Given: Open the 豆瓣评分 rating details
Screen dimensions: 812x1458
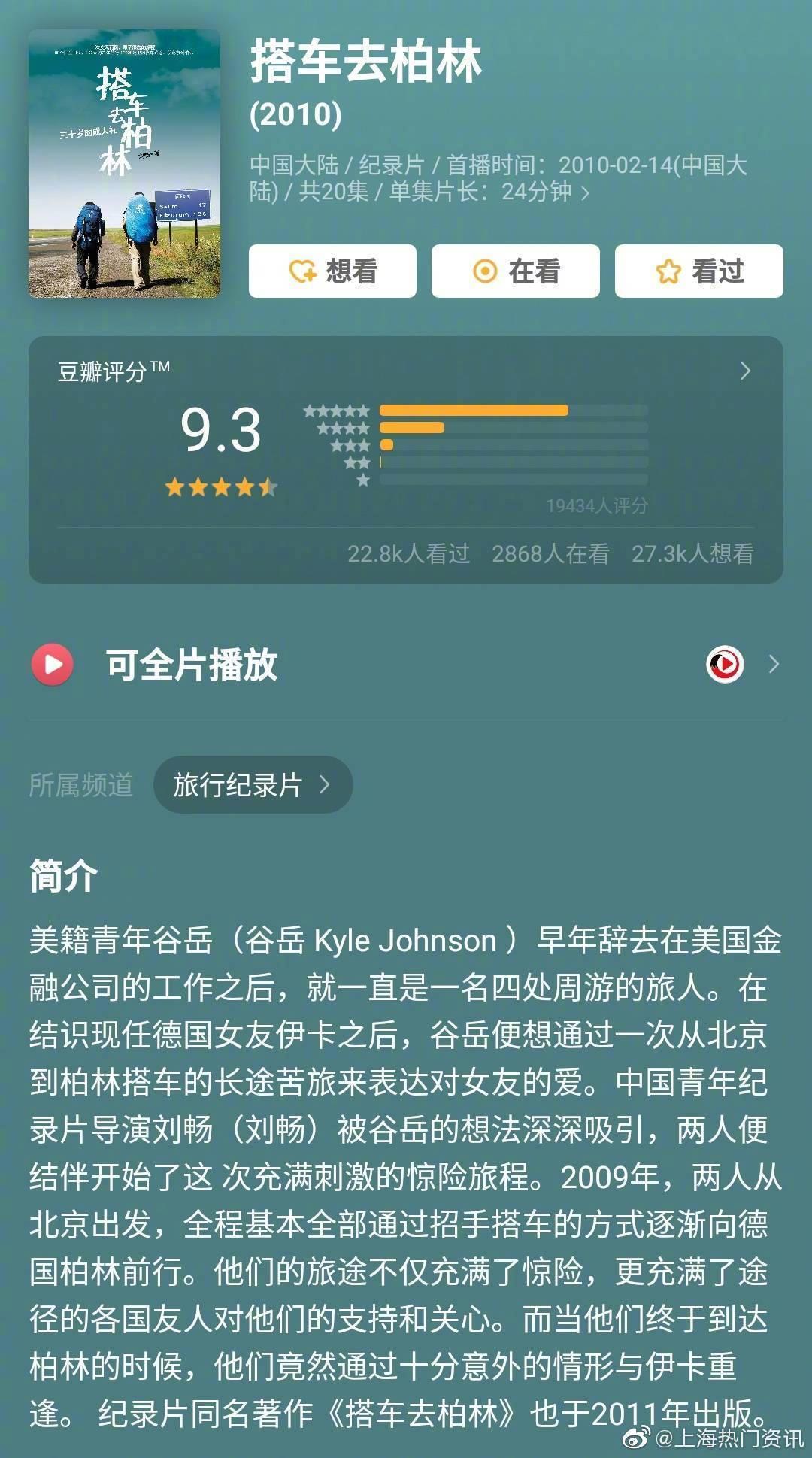Looking at the screenshot, I should 744,371.
